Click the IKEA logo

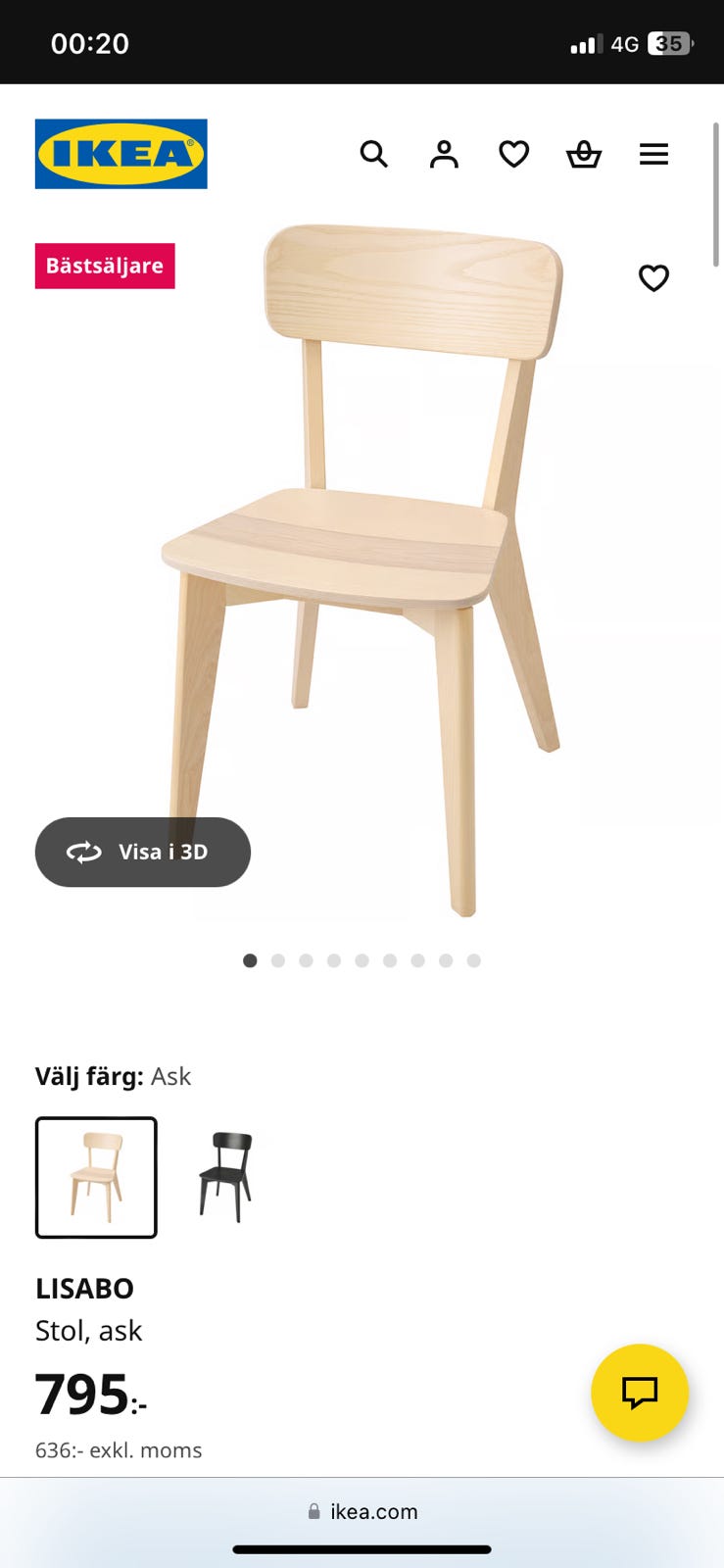tap(121, 154)
